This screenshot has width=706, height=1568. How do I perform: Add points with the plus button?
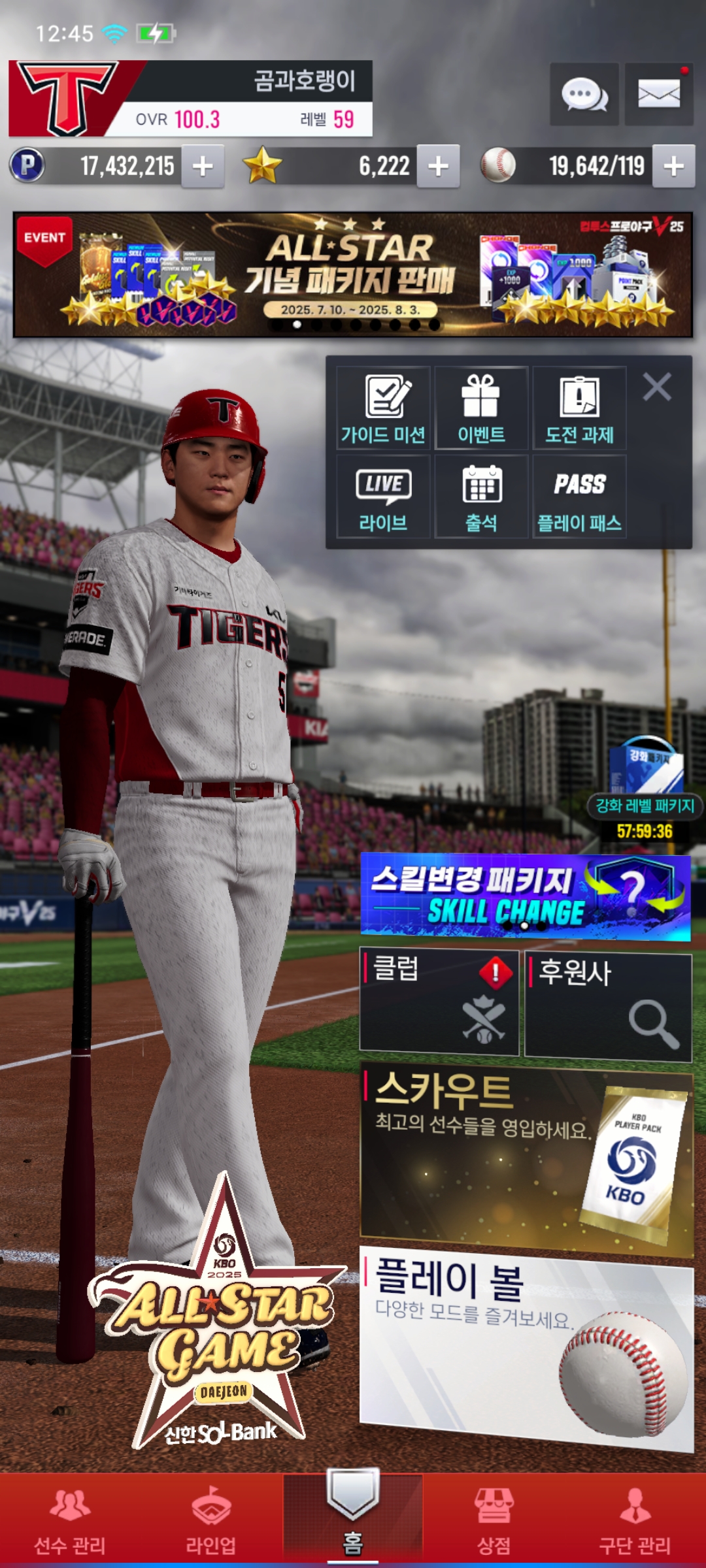coord(203,167)
